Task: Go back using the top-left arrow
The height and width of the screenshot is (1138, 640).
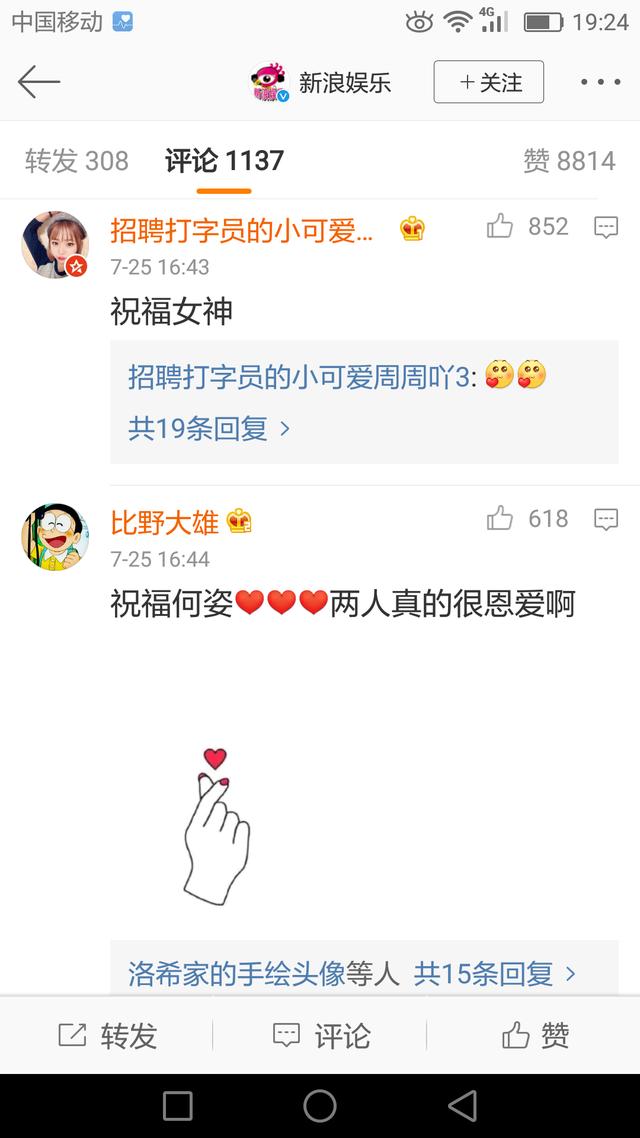Action: 39,82
